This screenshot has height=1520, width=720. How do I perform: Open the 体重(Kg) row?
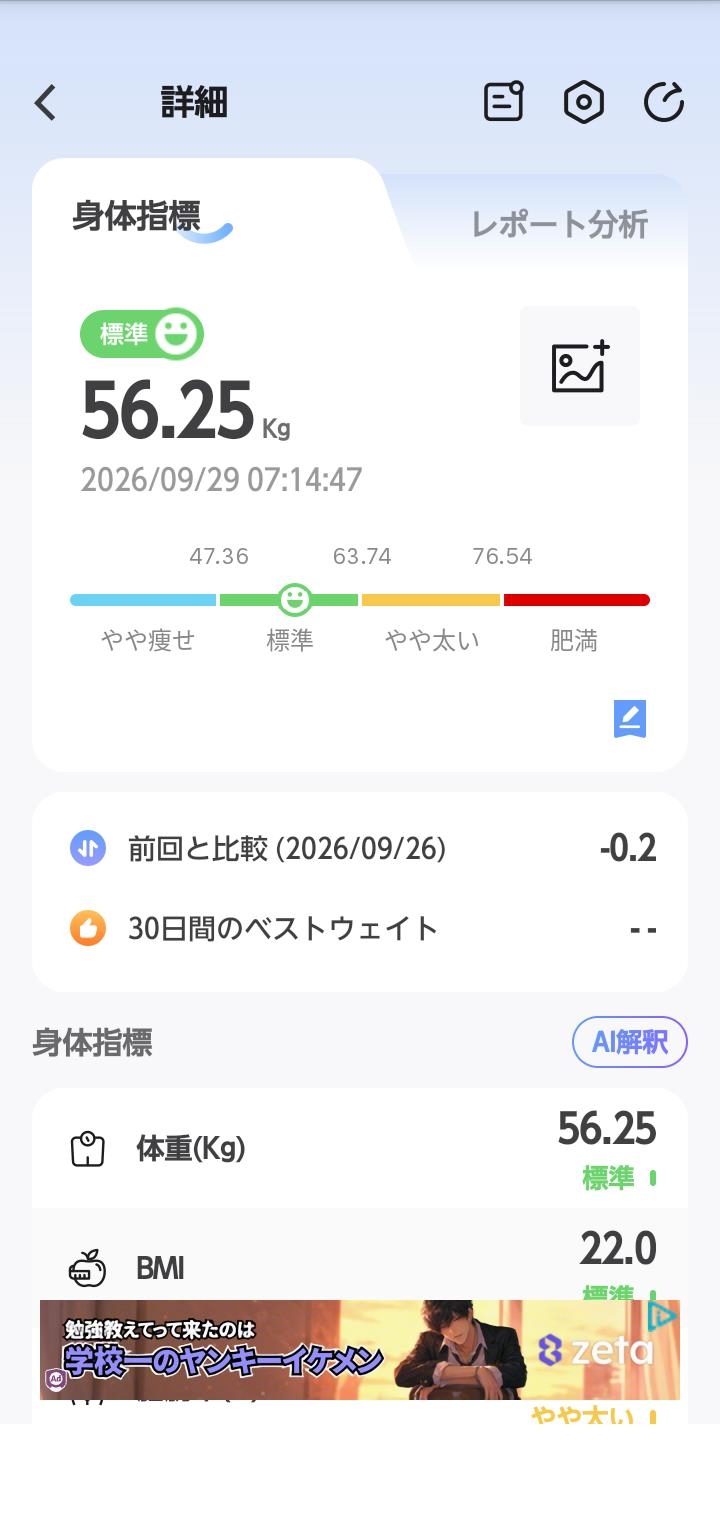click(360, 1148)
